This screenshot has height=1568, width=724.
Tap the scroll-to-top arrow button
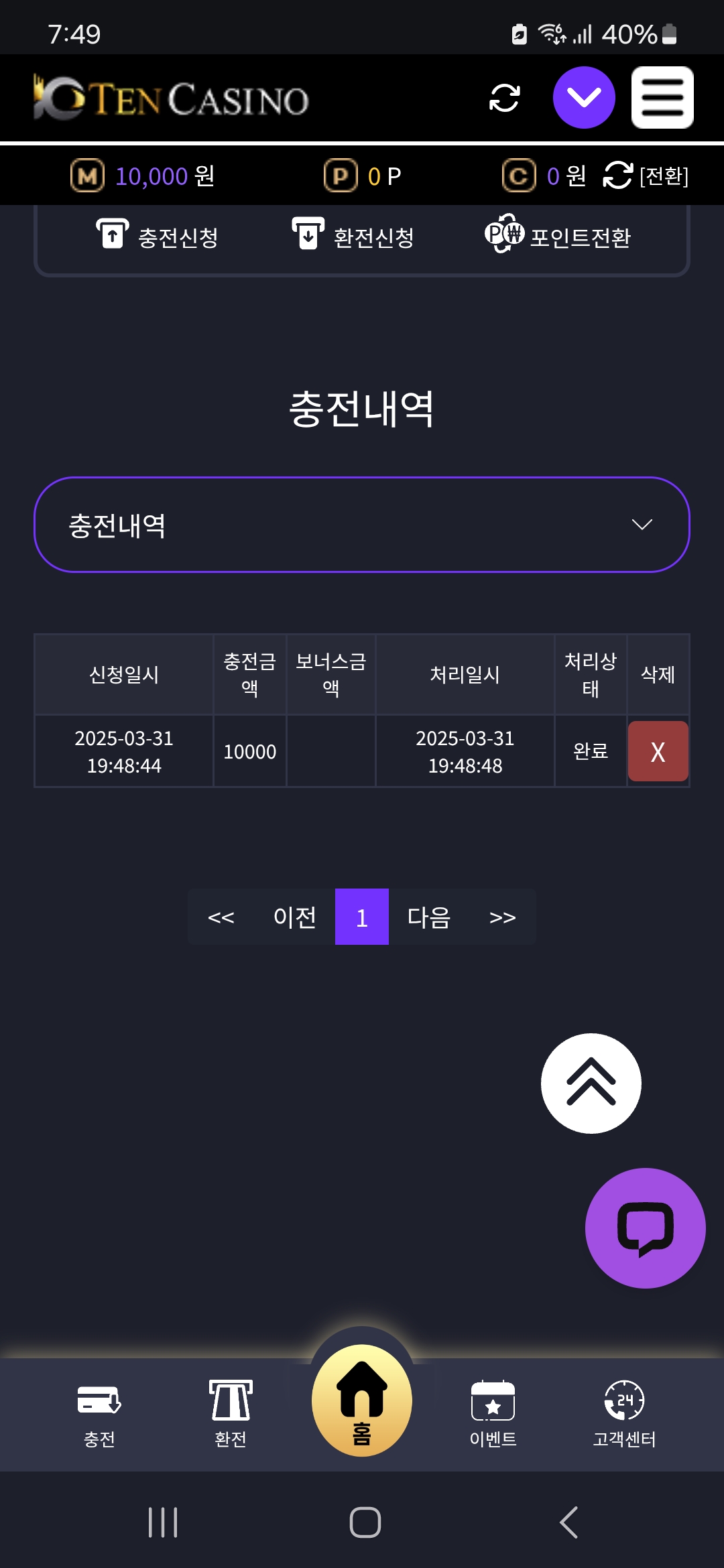[591, 1083]
